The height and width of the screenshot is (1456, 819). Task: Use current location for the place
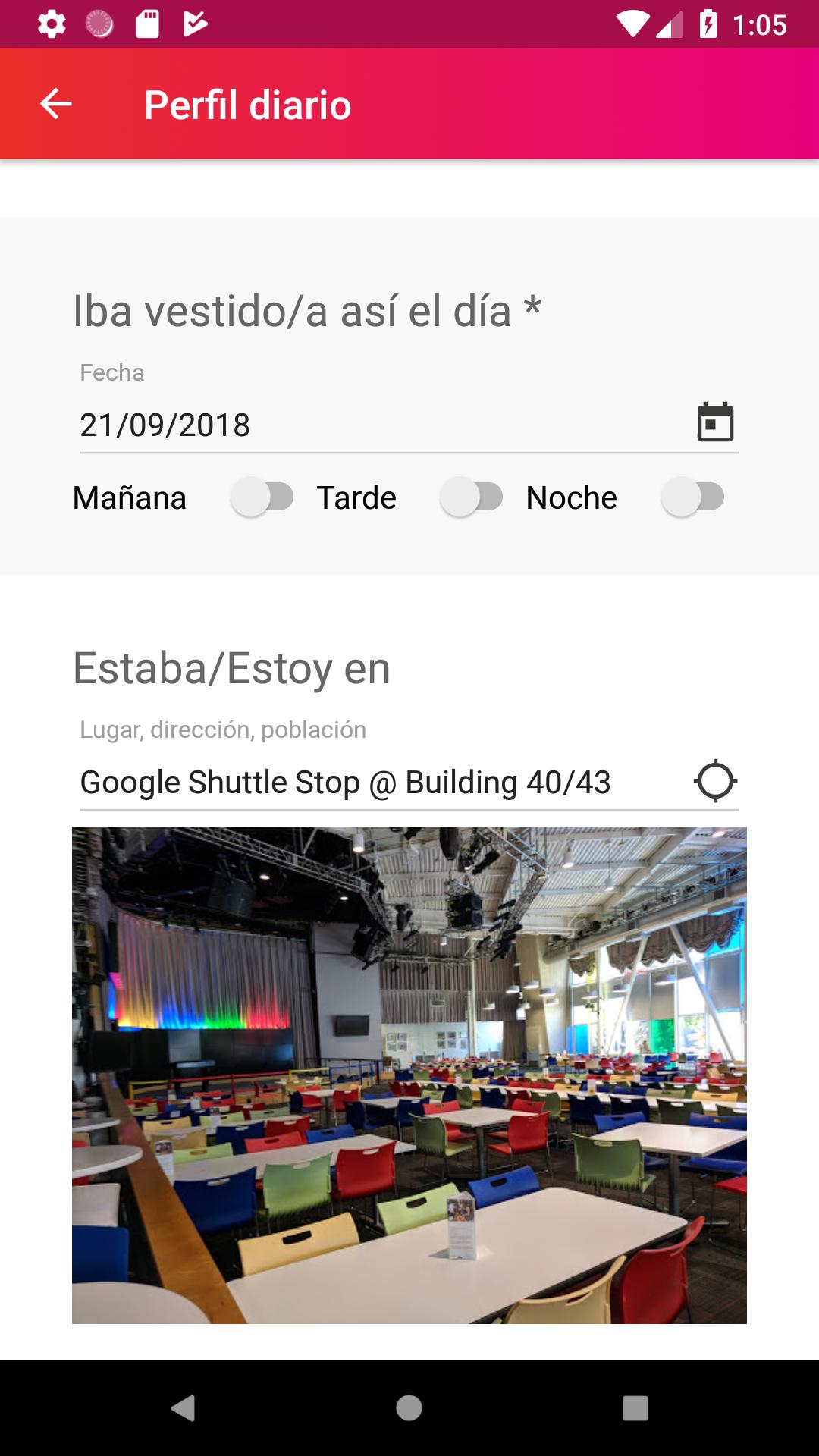click(x=715, y=781)
